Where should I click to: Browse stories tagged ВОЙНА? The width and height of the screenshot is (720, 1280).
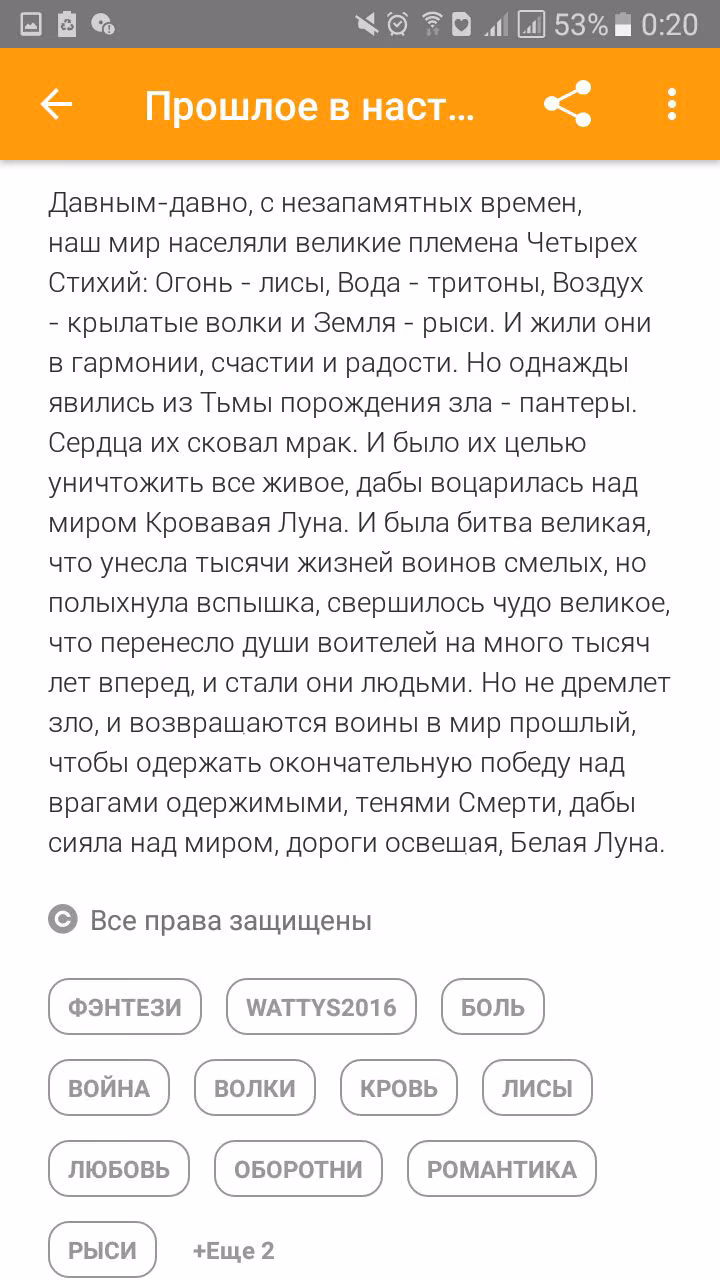tap(109, 1088)
